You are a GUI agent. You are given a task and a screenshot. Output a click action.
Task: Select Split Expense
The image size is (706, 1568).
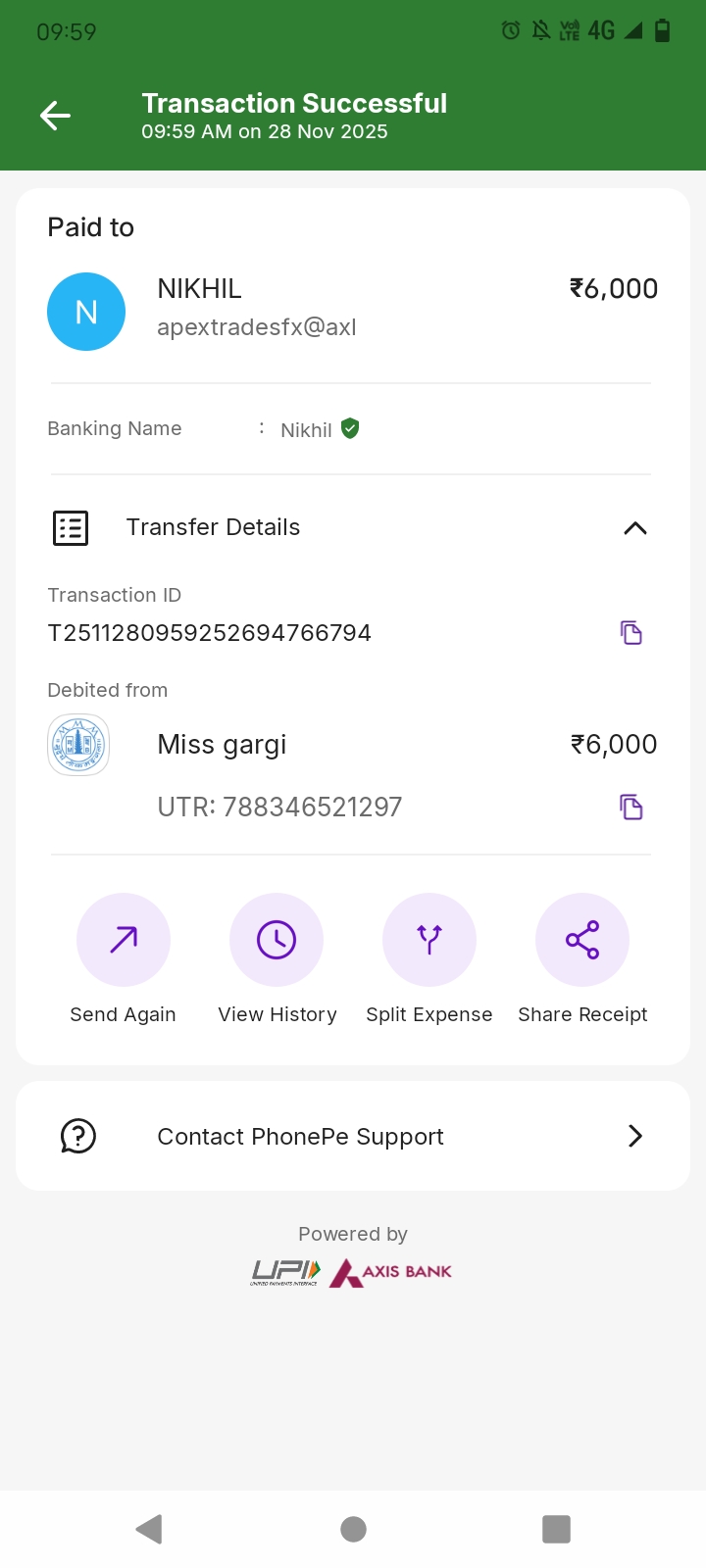point(429,940)
